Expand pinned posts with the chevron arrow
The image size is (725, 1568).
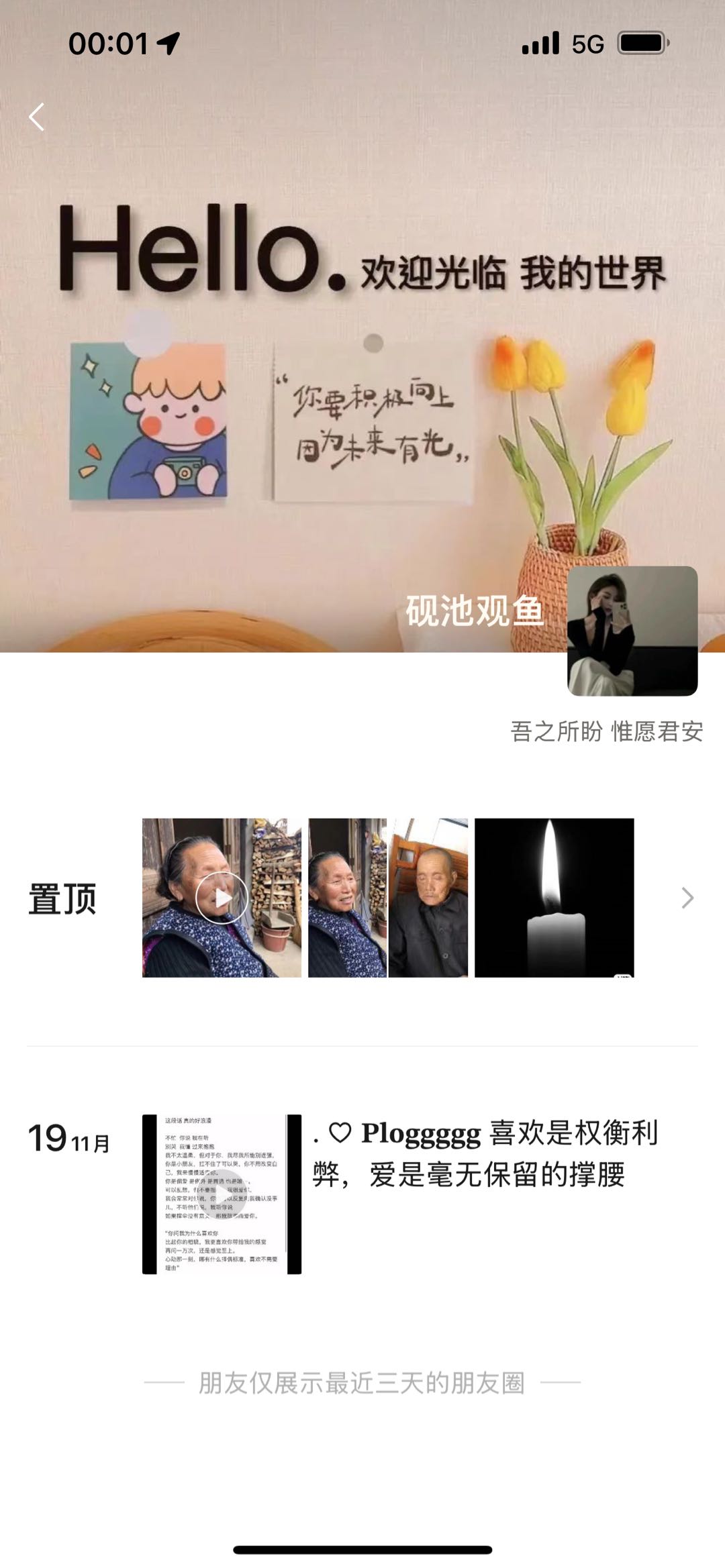click(687, 898)
